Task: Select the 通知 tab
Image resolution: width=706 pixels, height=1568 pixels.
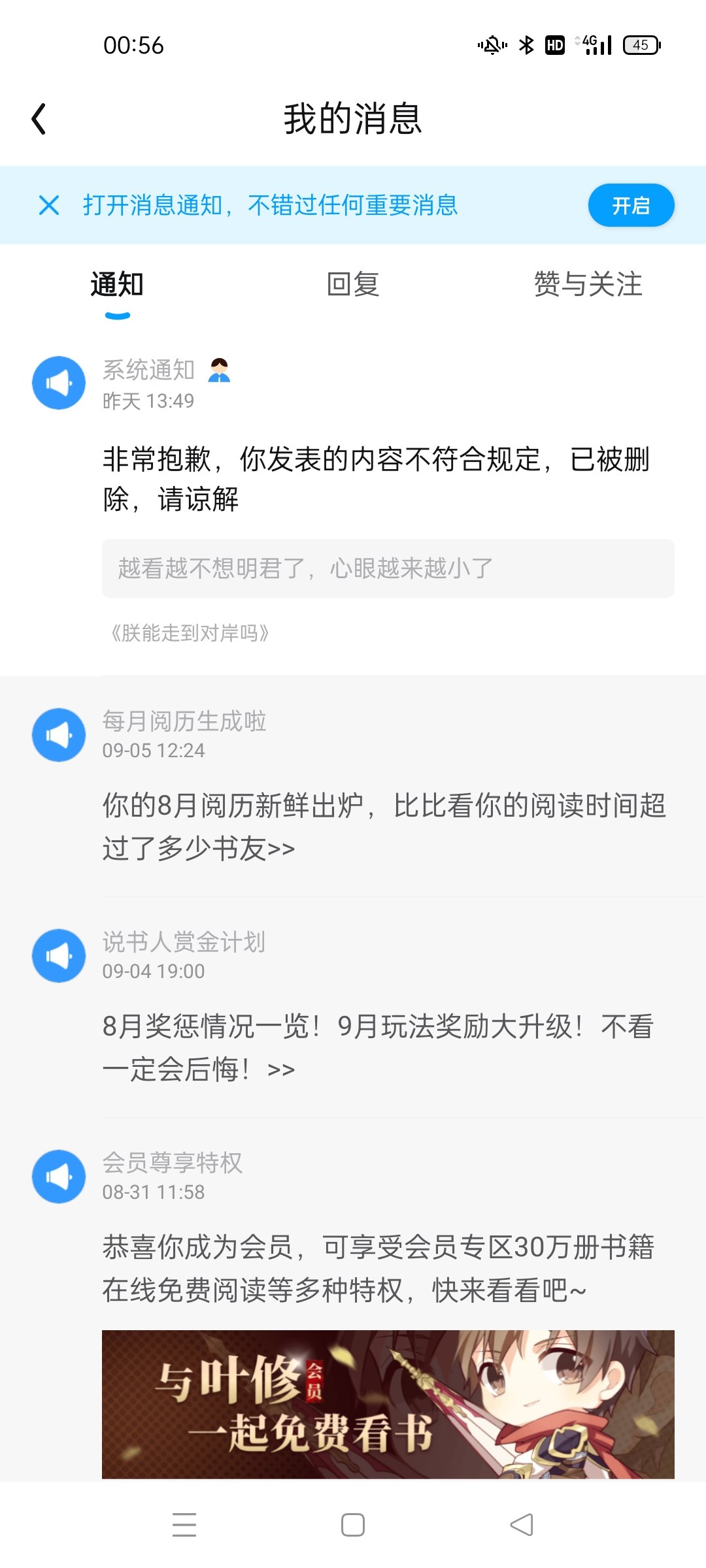Action: [x=117, y=285]
